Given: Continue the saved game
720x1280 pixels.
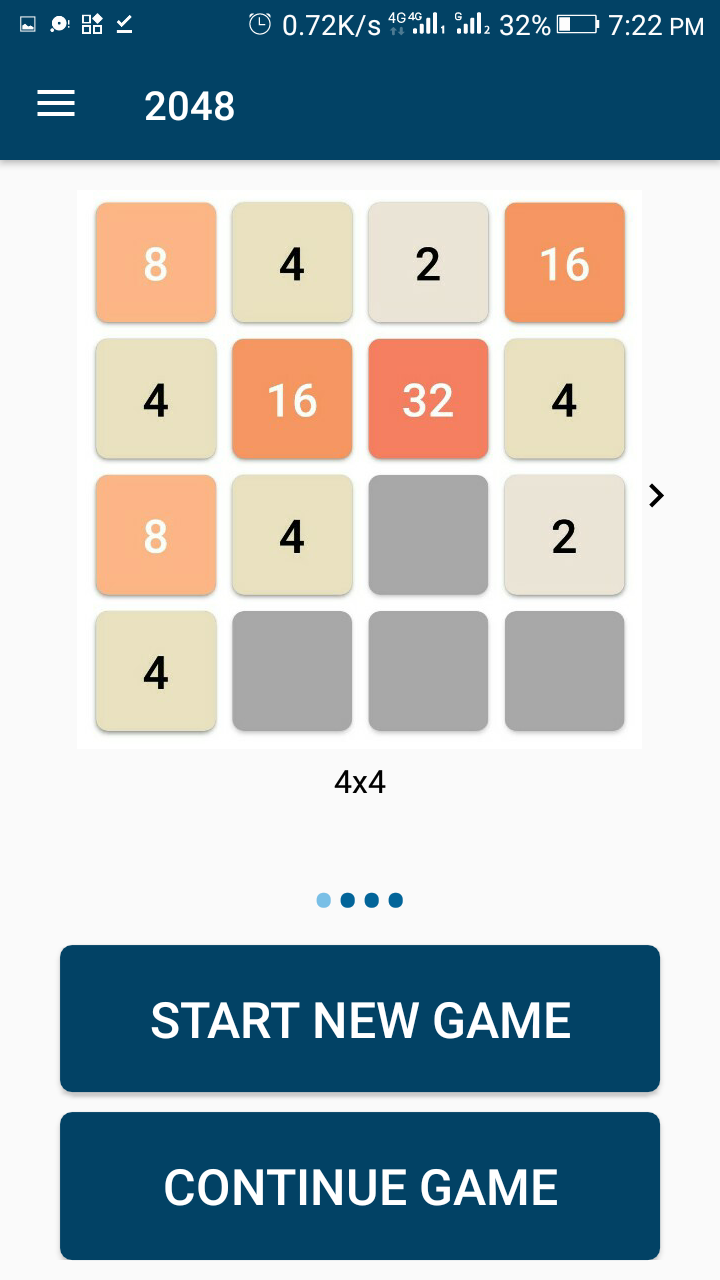Looking at the screenshot, I should [x=360, y=1186].
